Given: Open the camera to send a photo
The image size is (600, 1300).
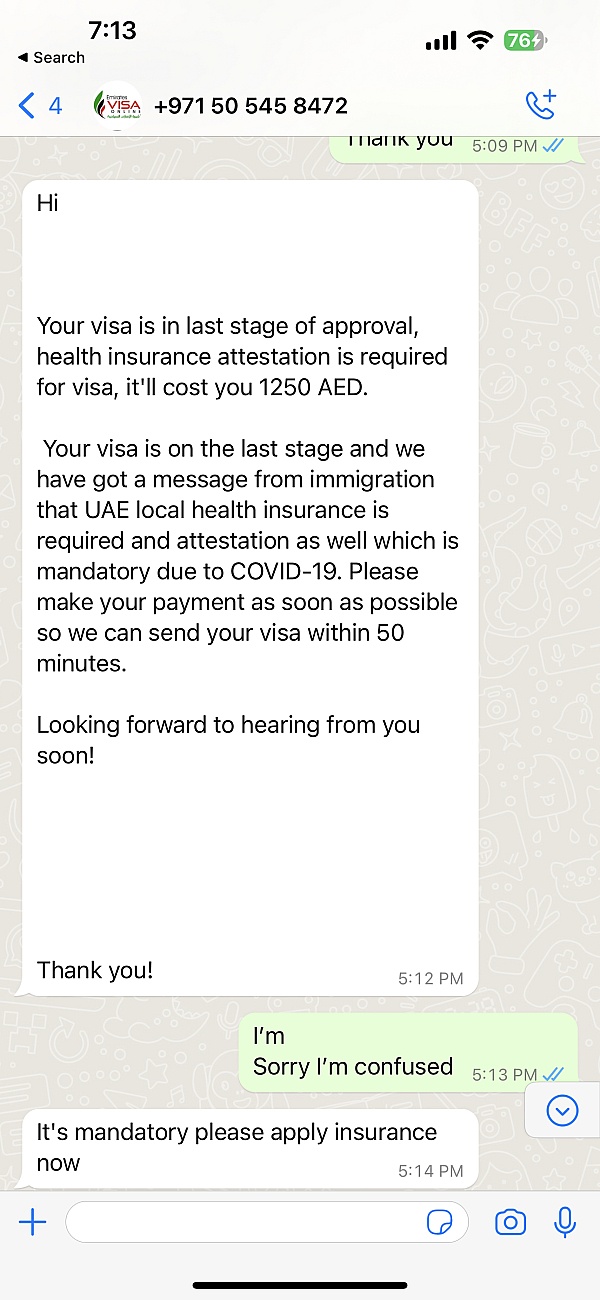Looking at the screenshot, I should pyautogui.click(x=510, y=1222).
